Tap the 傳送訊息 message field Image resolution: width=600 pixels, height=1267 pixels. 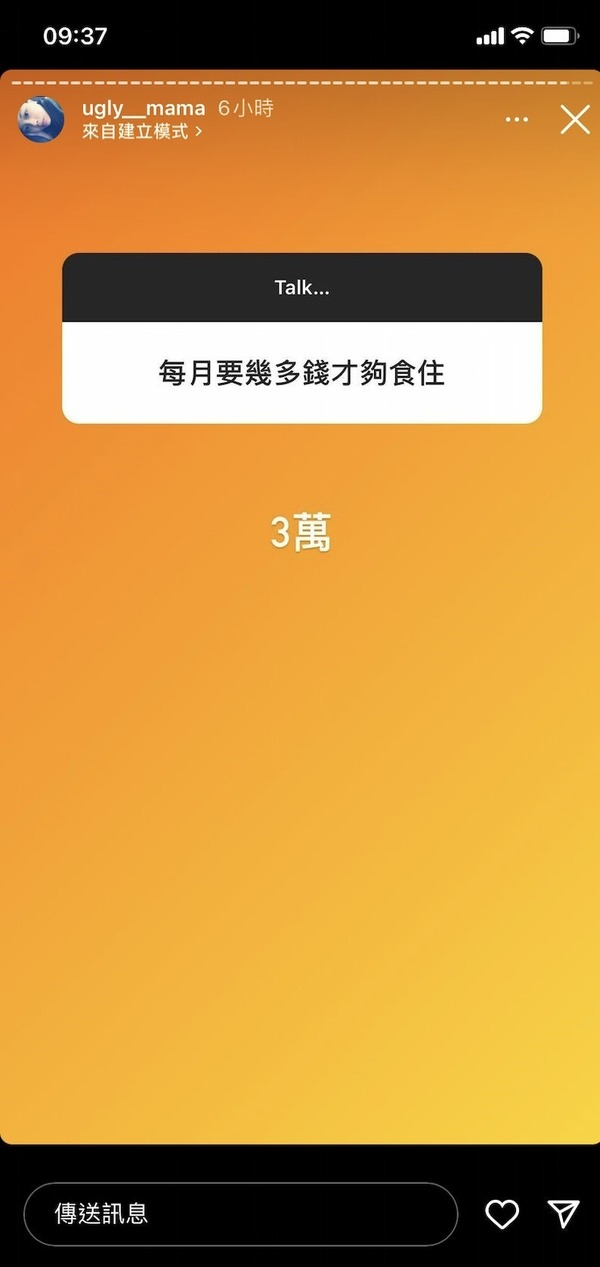click(240, 1214)
